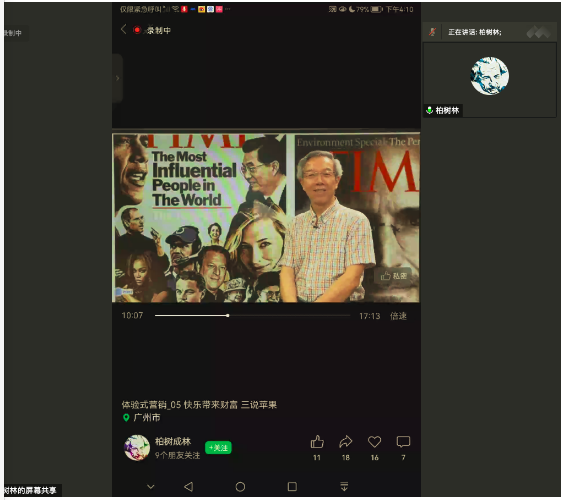
Task: Add video to favorites with heart icon
Action: point(375,442)
